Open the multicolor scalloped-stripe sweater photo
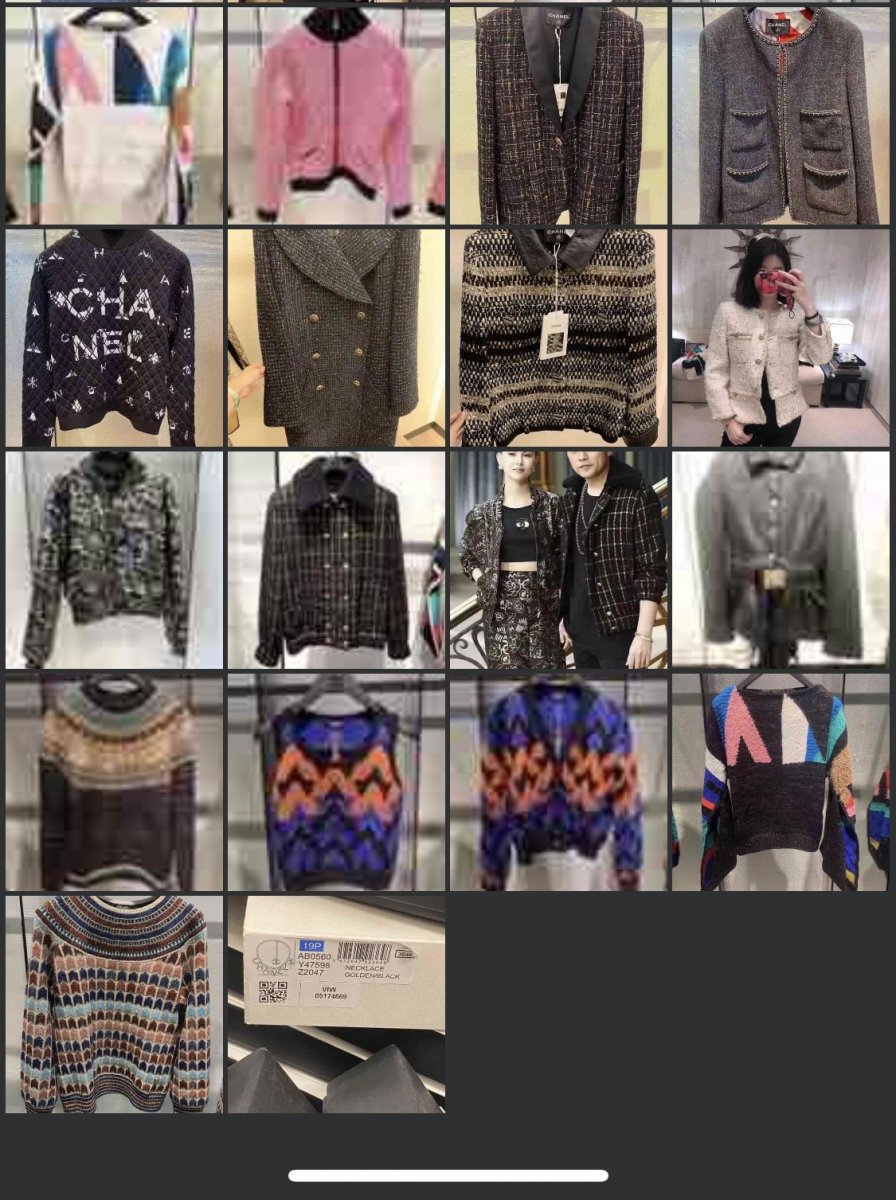Viewport: 896px width, 1200px height. point(114,1004)
